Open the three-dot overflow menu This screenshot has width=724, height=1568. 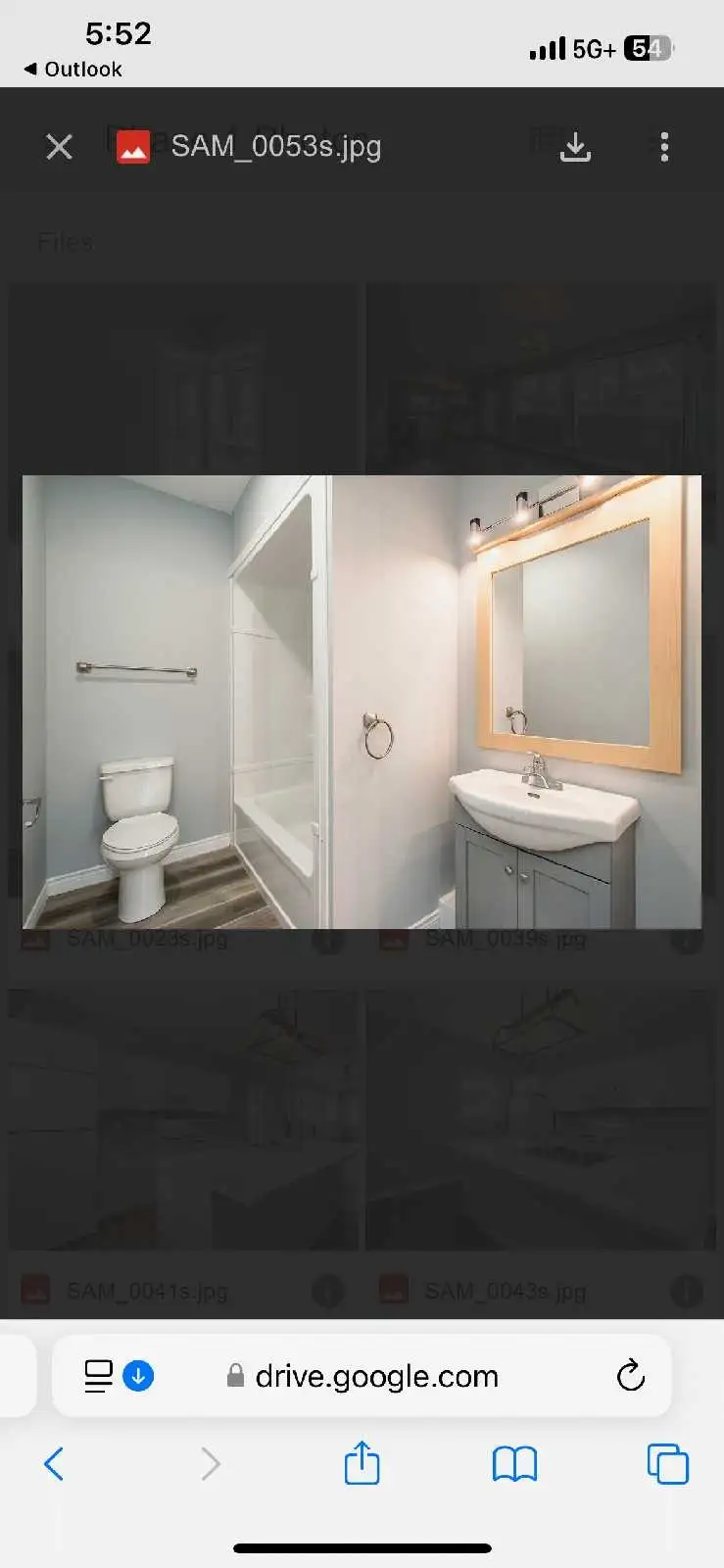coord(664,147)
